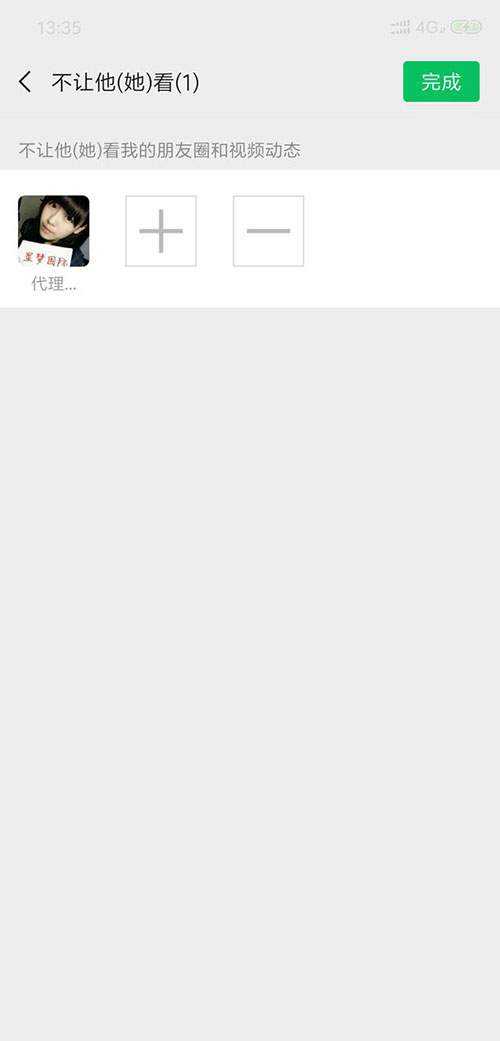The width and height of the screenshot is (500, 1041).
Task: Go back using the arrow icon
Action: 25,82
